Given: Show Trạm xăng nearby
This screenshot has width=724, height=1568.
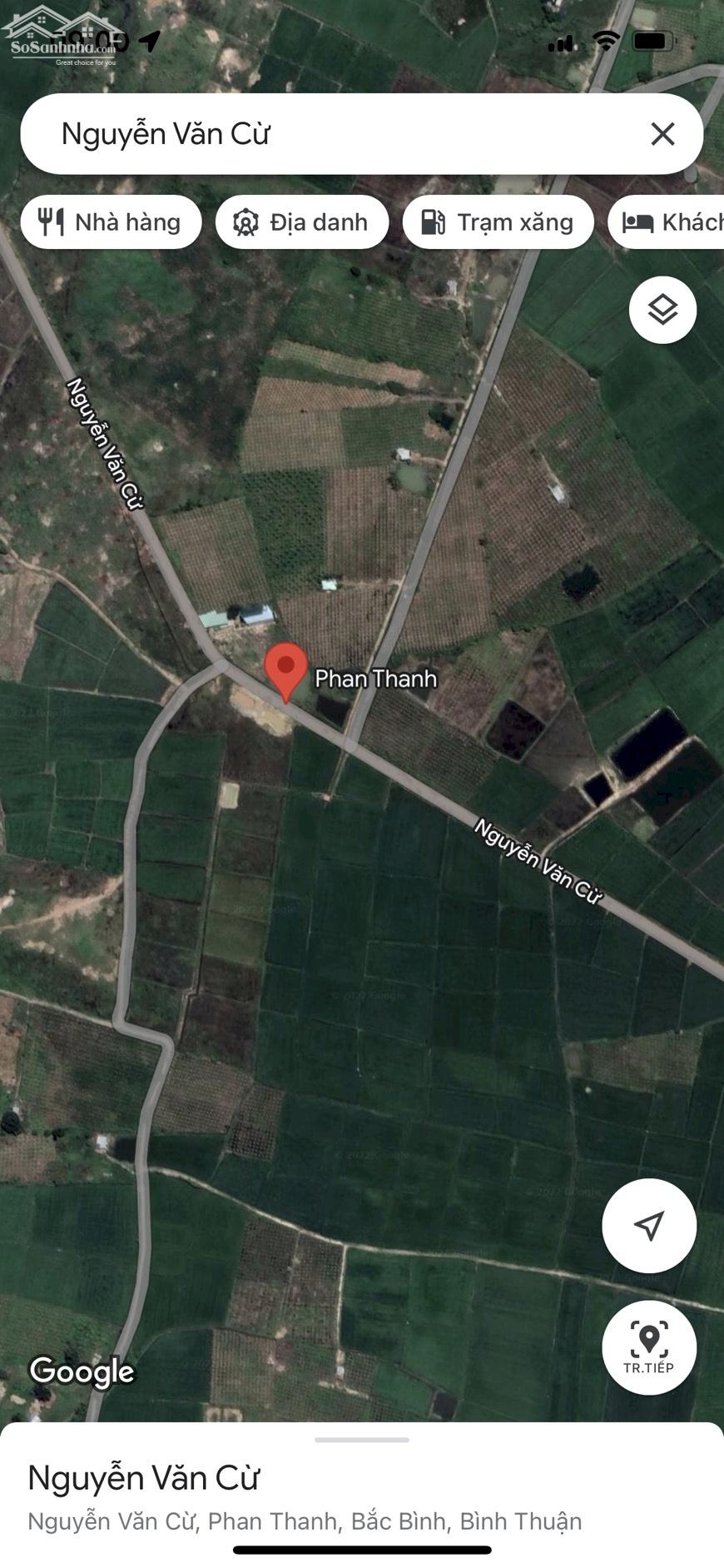Looking at the screenshot, I should tap(498, 222).
